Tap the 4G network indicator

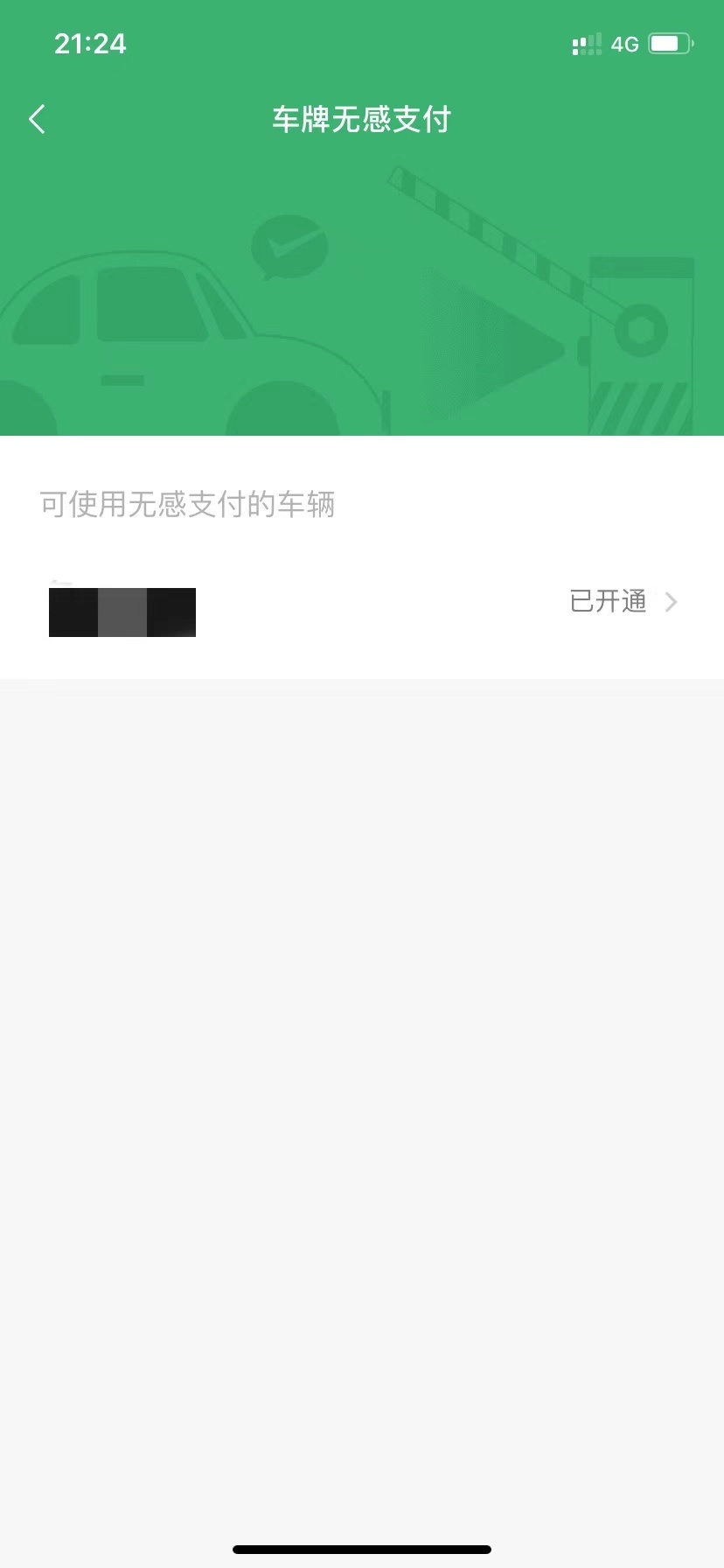pyautogui.click(x=623, y=43)
